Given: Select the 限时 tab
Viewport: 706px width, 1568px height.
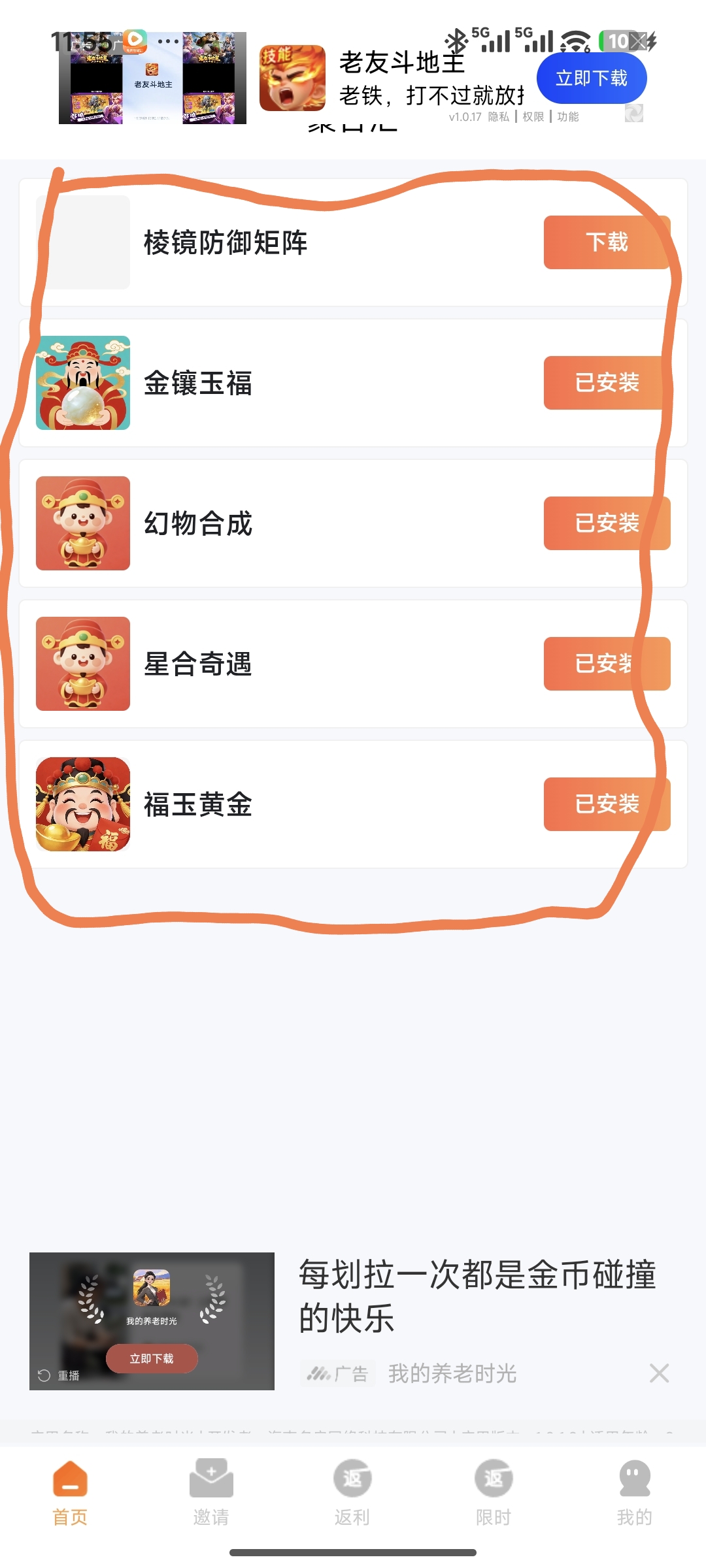Looking at the screenshot, I should (494, 1494).
